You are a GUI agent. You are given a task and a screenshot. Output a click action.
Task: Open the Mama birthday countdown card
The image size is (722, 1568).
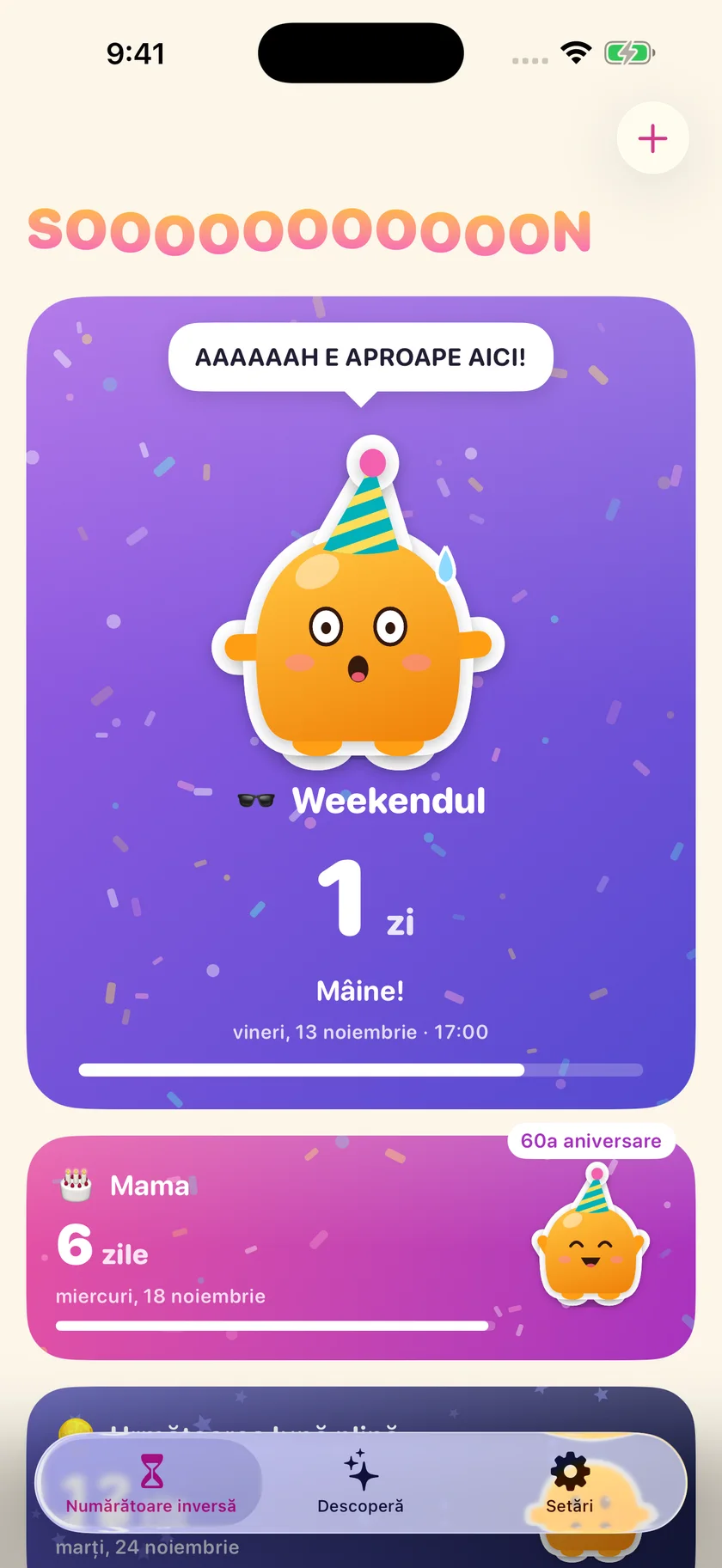361,1248
